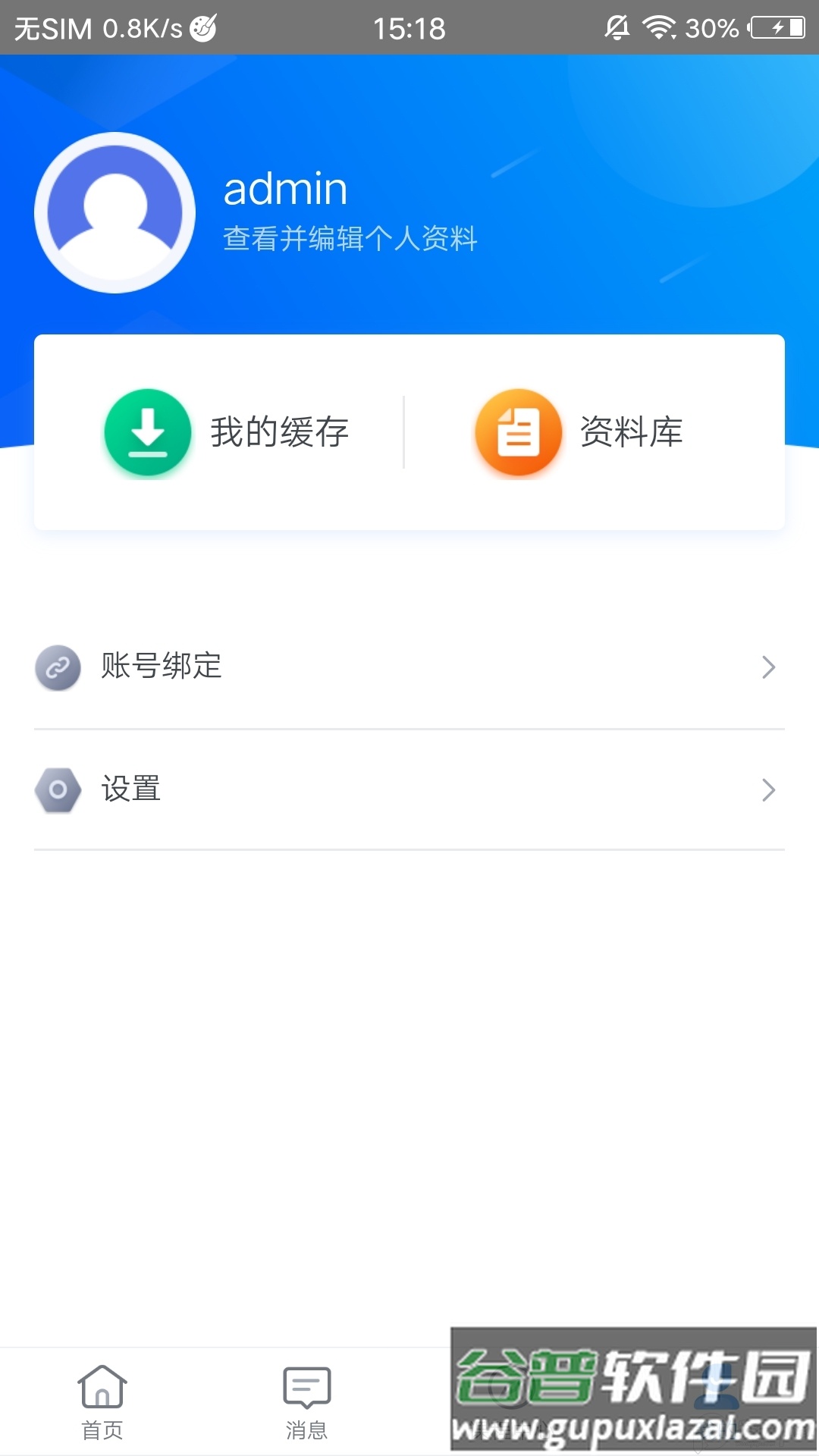
Task: Tap the 15:18 clock display
Action: coord(409,27)
